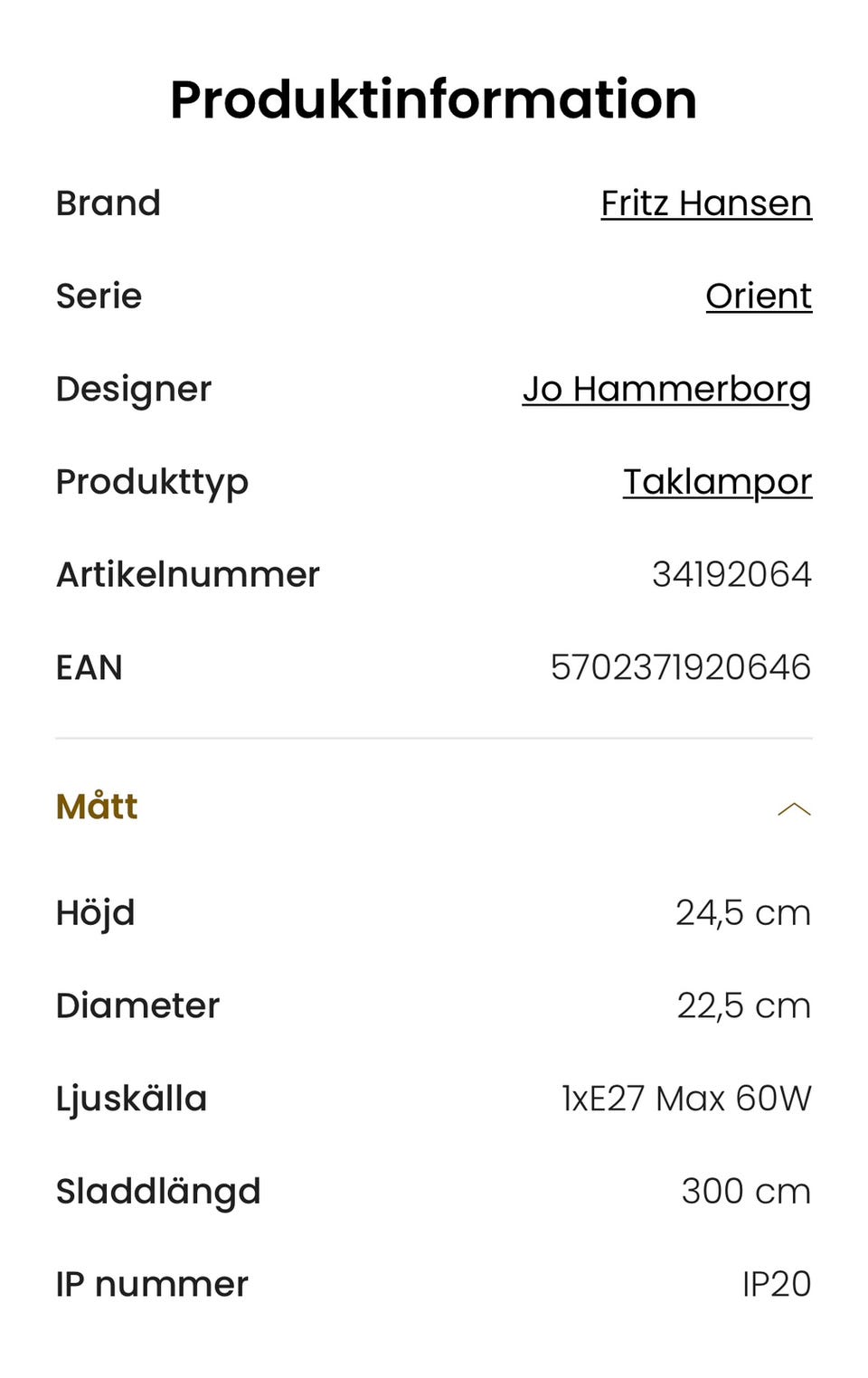Select the Diameter value 22,5 cm
This screenshot has height=1378, width=868.
pos(743,1005)
